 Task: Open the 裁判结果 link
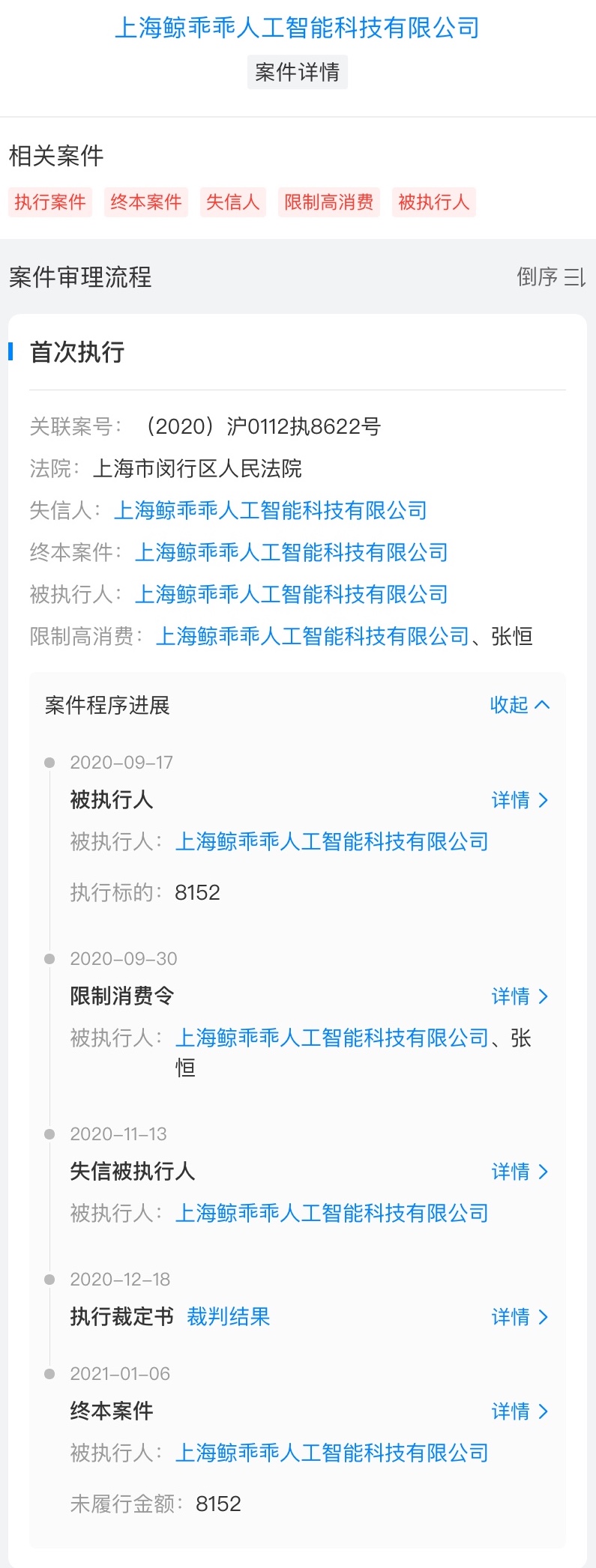[x=229, y=1317]
